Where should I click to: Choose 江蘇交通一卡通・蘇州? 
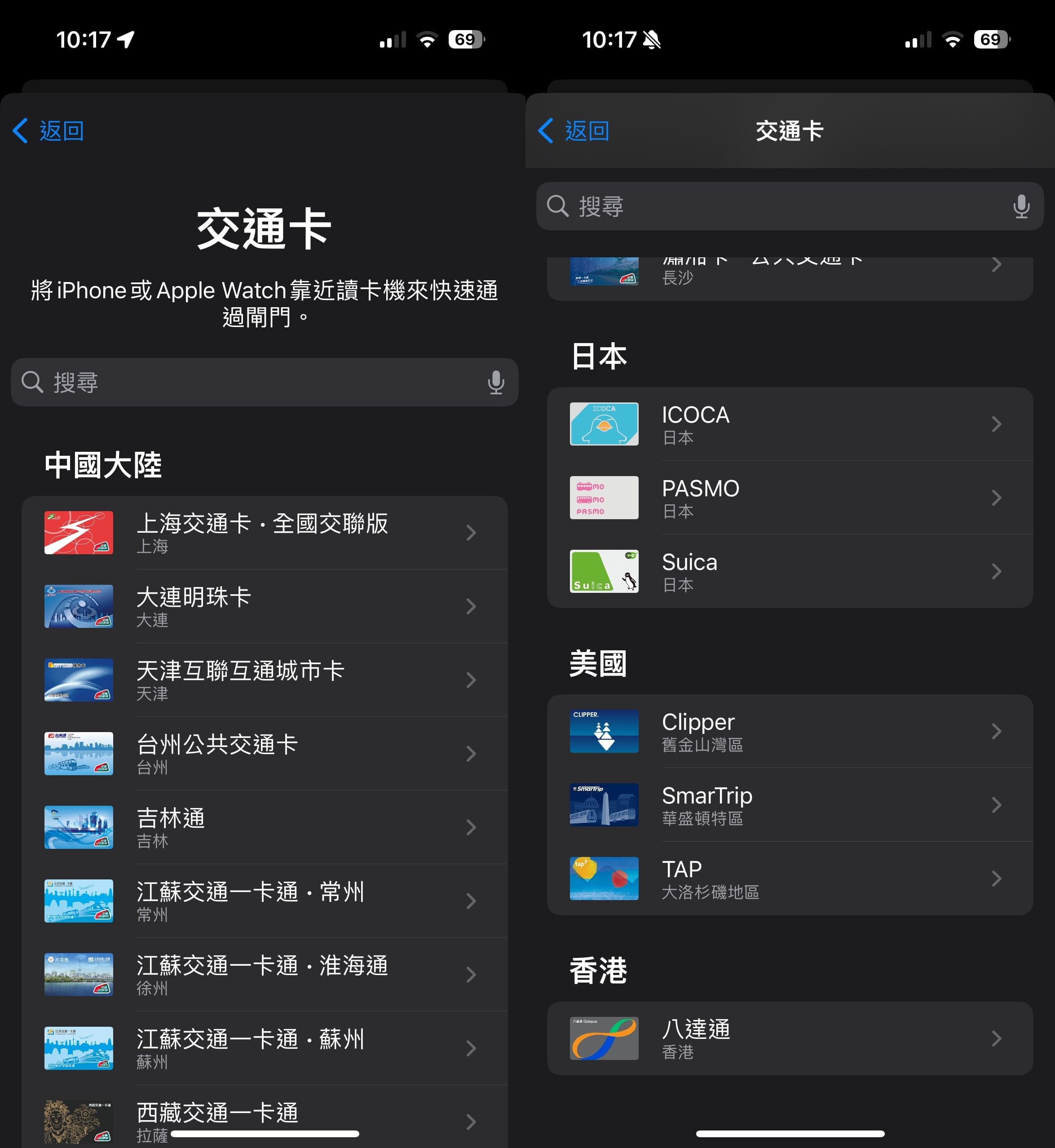point(263,1047)
